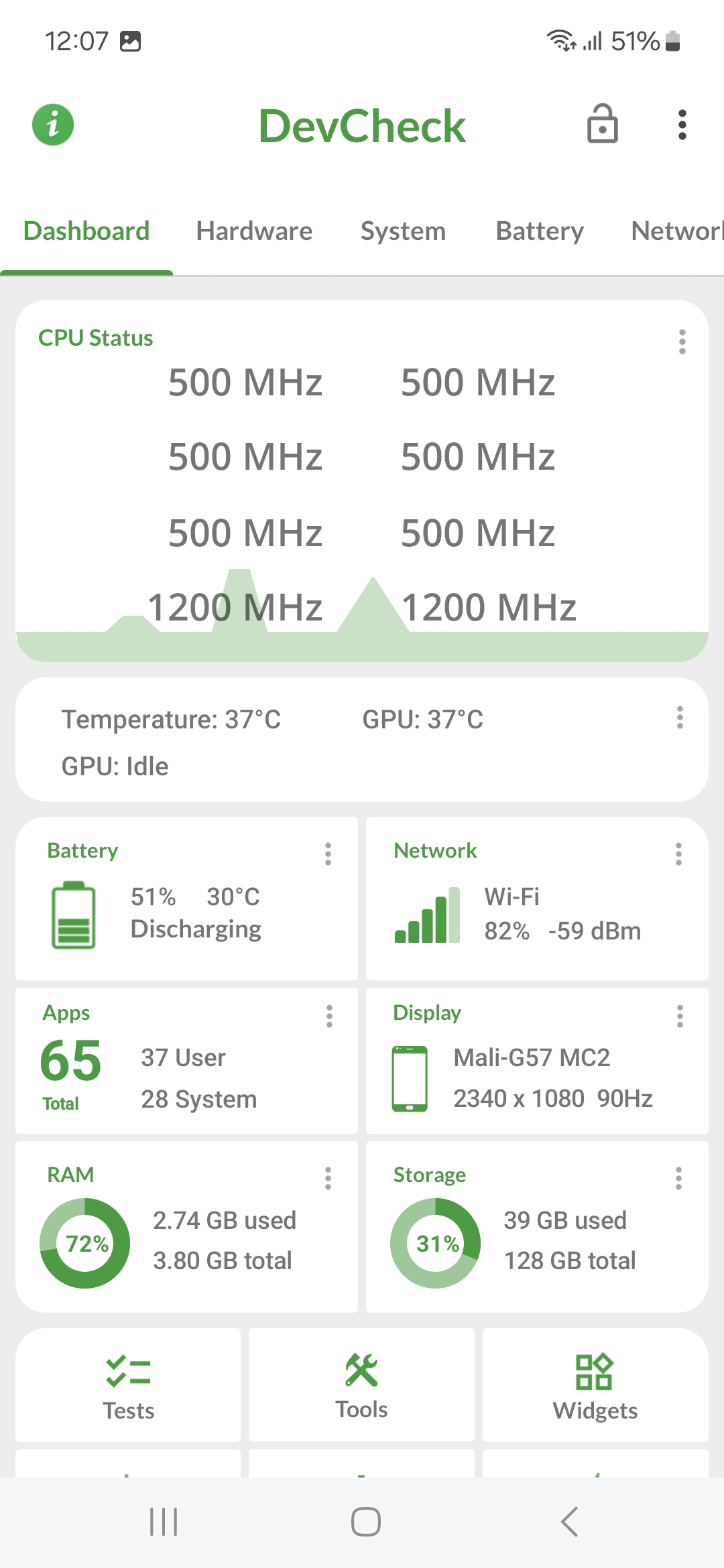Switch to the Battery tab
Image resolution: width=724 pixels, height=1568 pixels.
[x=540, y=231]
